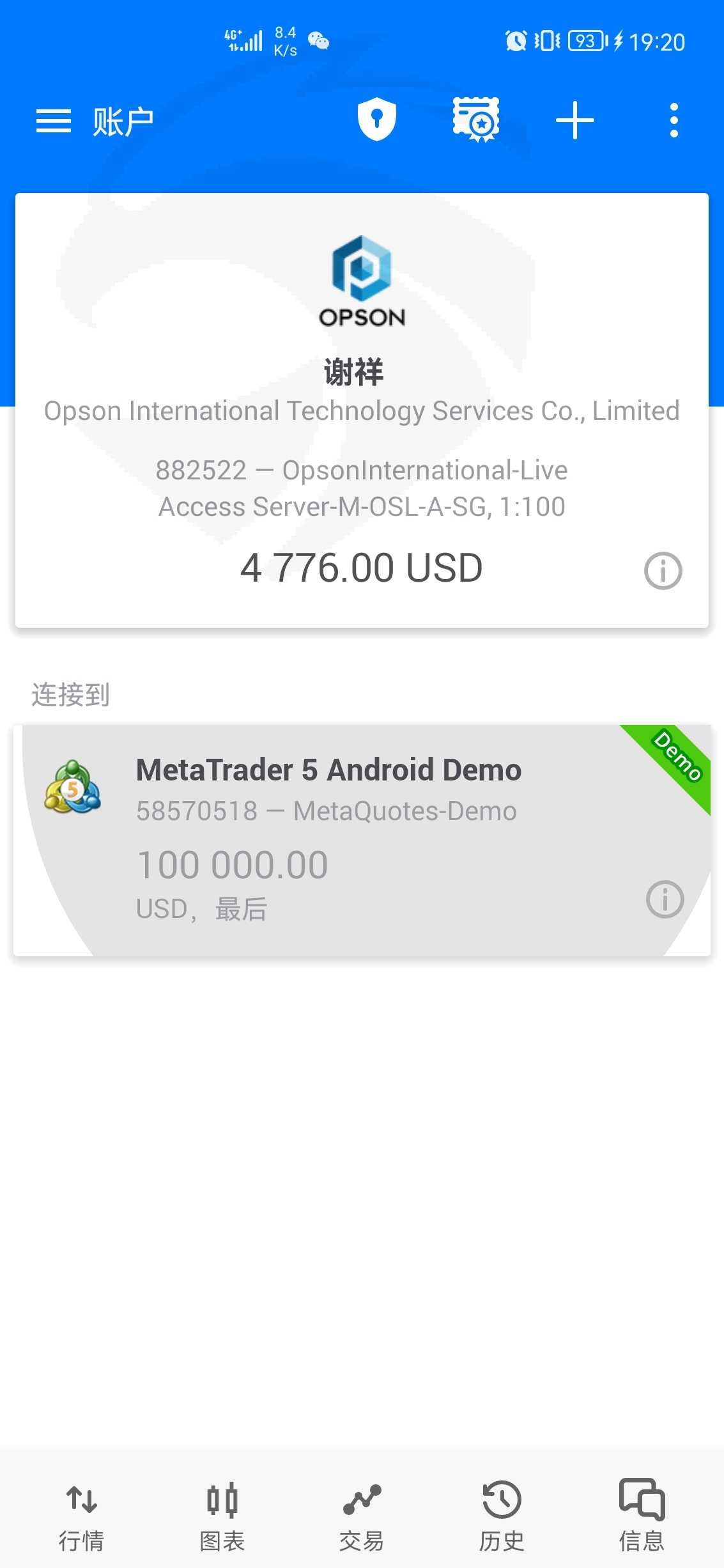Open the hamburger drawer menu
Image resolution: width=724 pixels, height=1568 pixels.
click(x=54, y=121)
